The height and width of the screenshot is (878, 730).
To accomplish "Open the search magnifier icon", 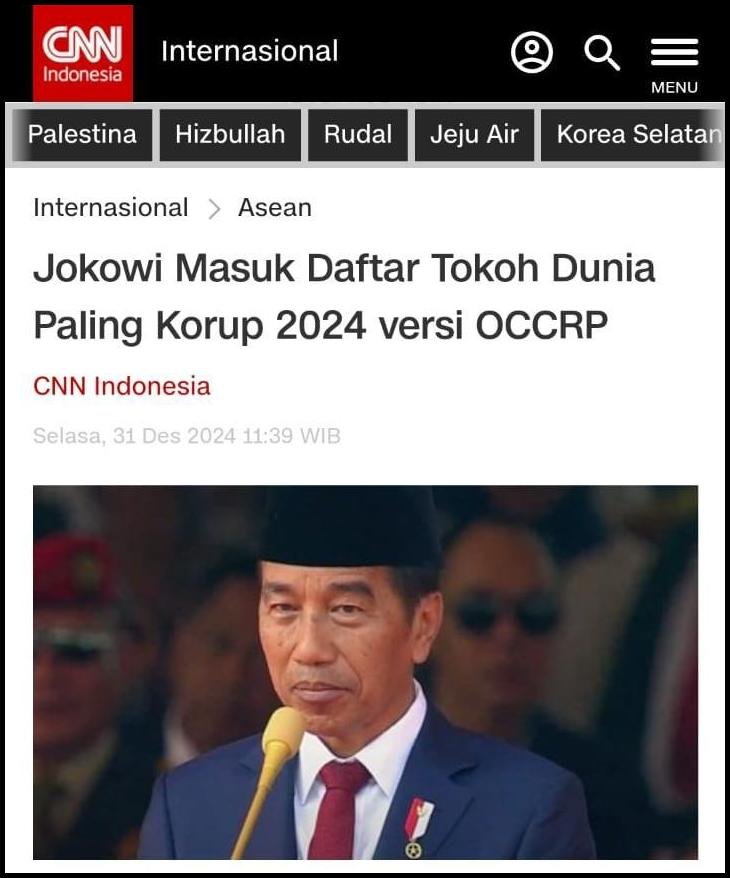I will (601, 53).
